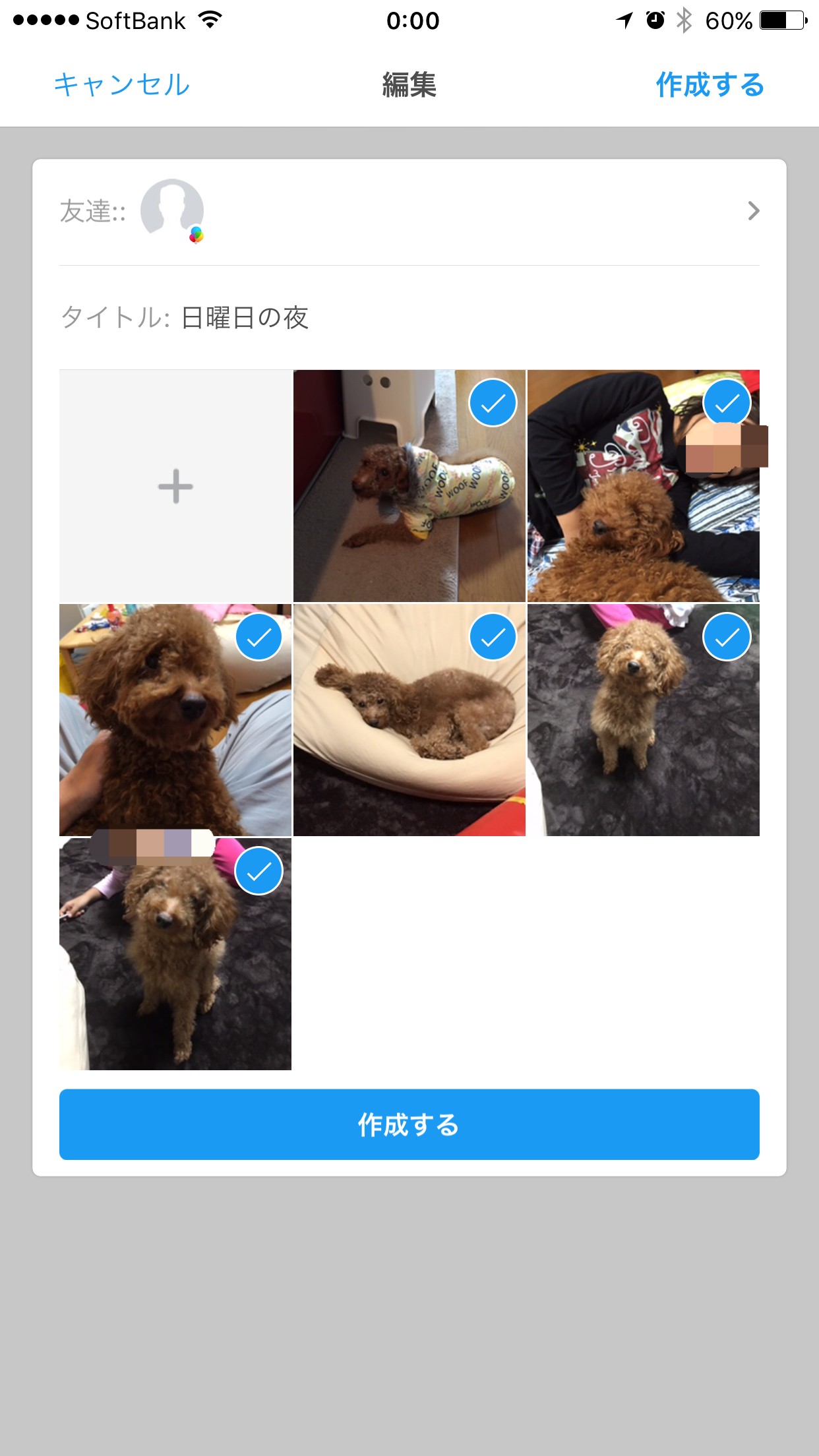Image resolution: width=819 pixels, height=1456 pixels.
Task: Deselect the sitting dog on dark rug photo
Action: (x=726, y=637)
